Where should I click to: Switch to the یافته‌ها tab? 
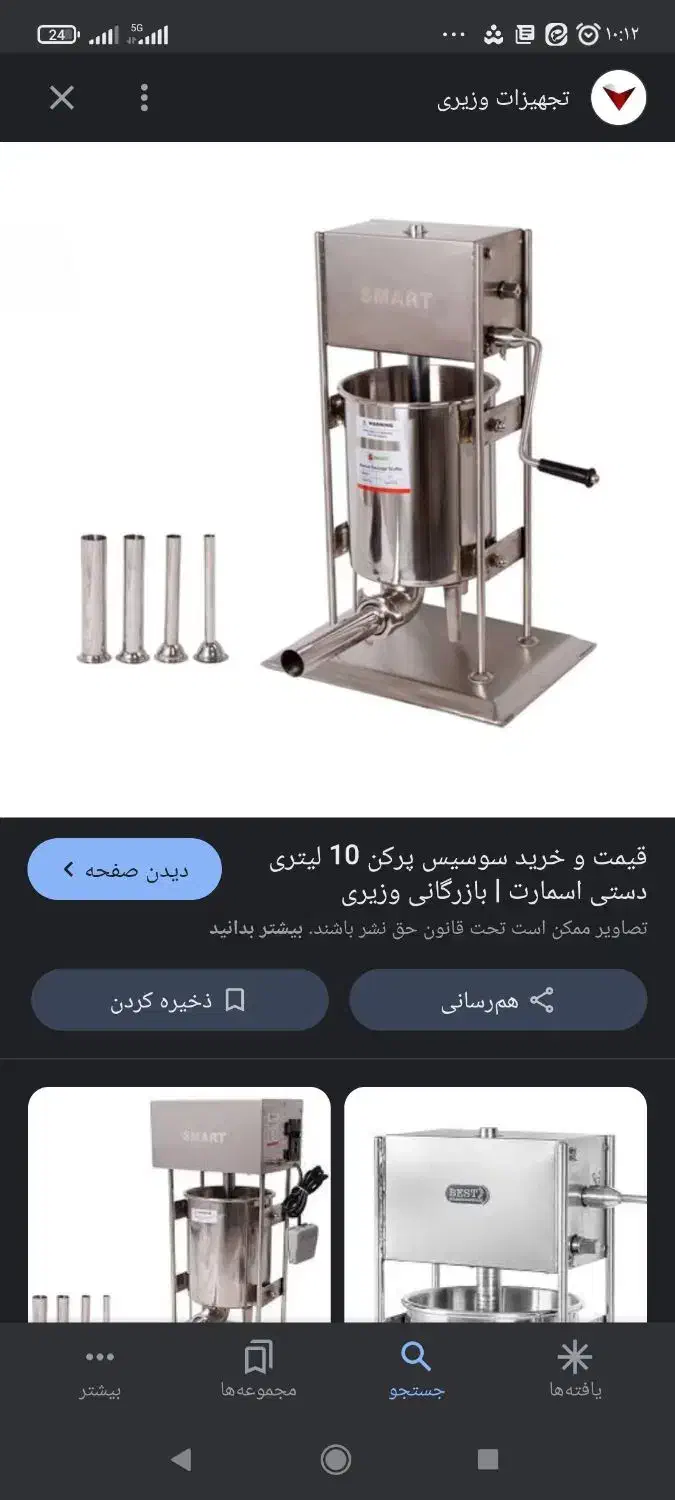[575, 1370]
